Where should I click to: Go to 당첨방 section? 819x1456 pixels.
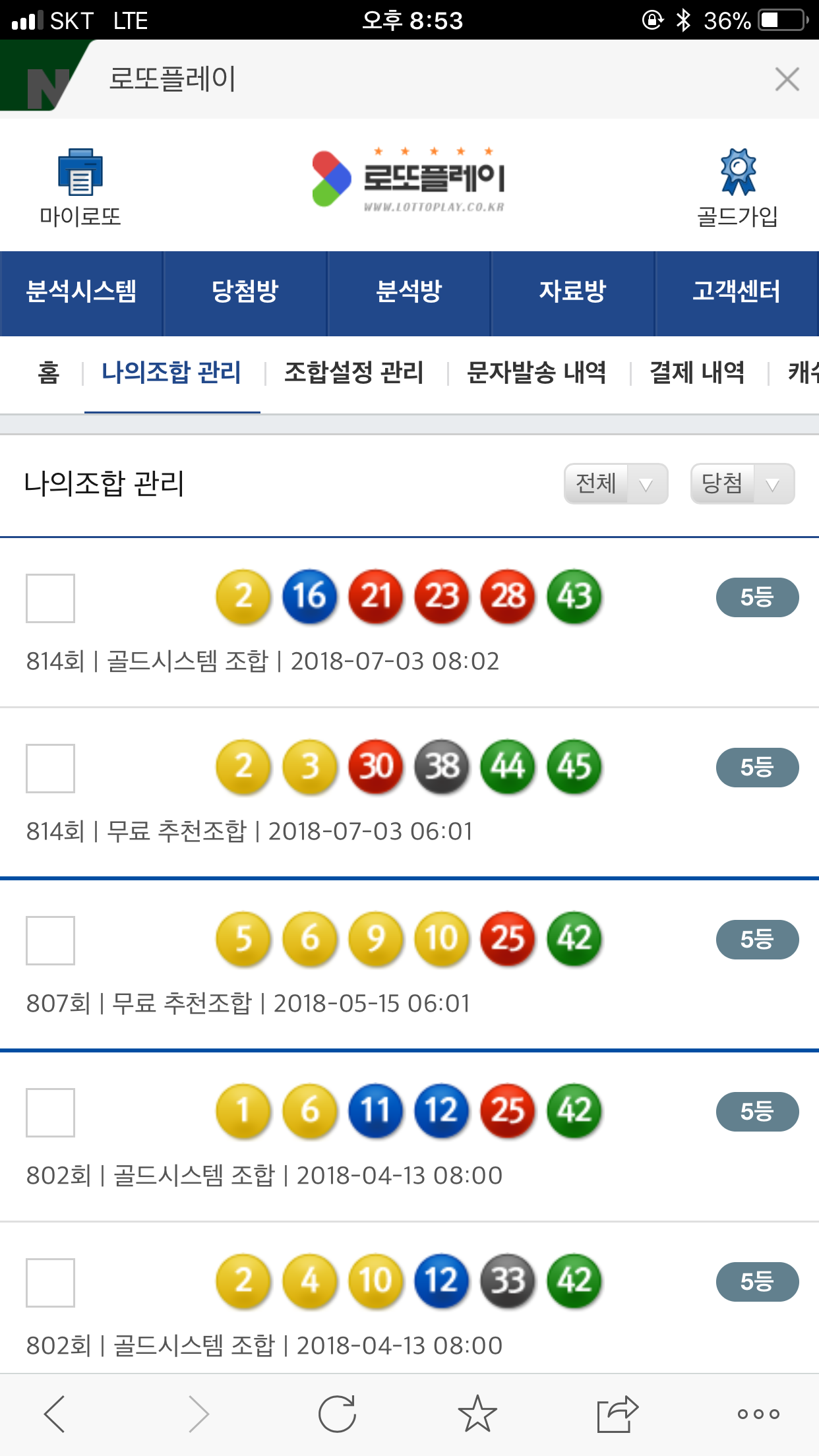coord(245,291)
